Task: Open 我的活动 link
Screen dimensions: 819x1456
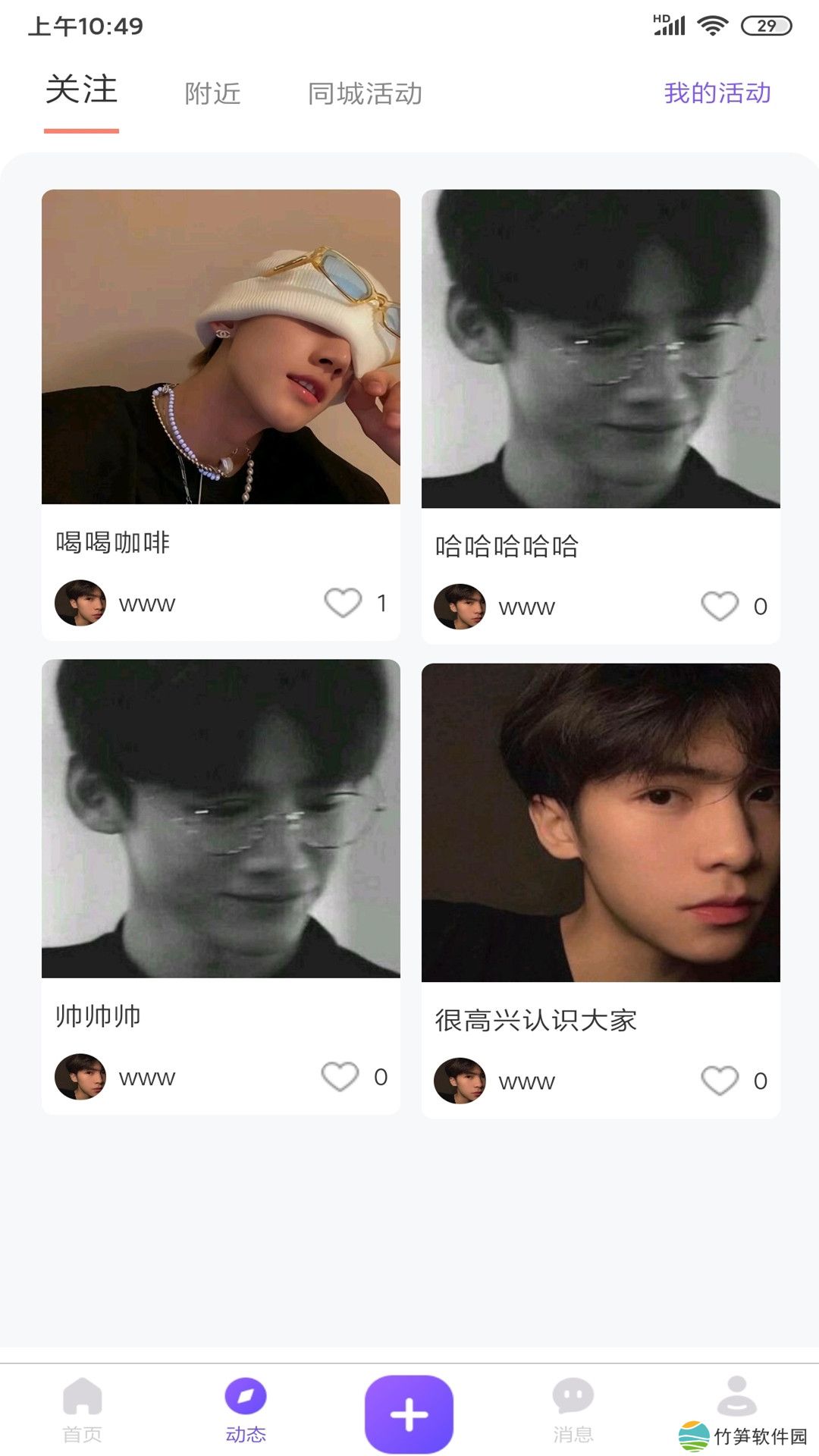Action: pyautogui.click(x=717, y=93)
